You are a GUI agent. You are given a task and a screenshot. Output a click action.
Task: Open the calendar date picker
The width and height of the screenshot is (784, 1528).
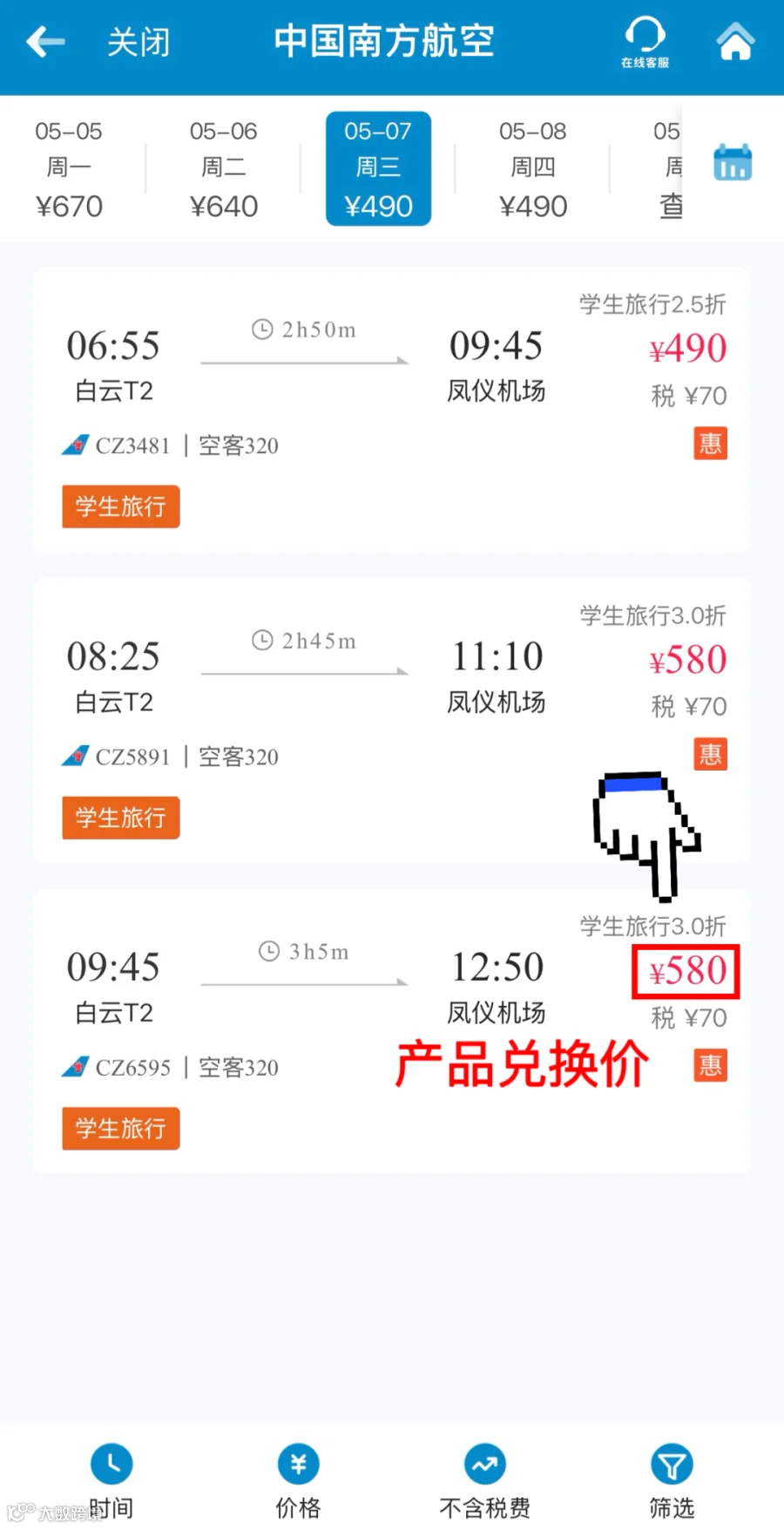(733, 162)
